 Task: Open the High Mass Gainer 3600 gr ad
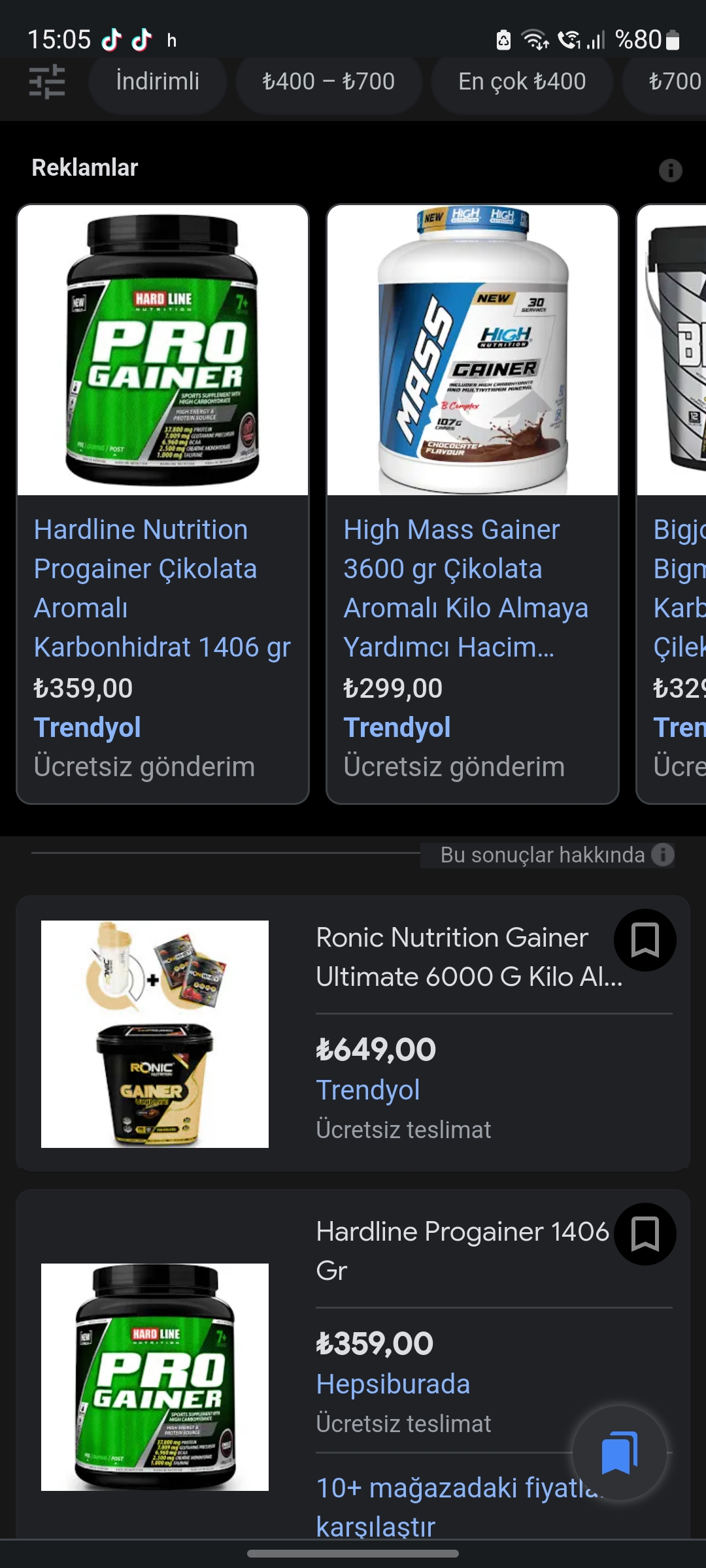point(472,503)
